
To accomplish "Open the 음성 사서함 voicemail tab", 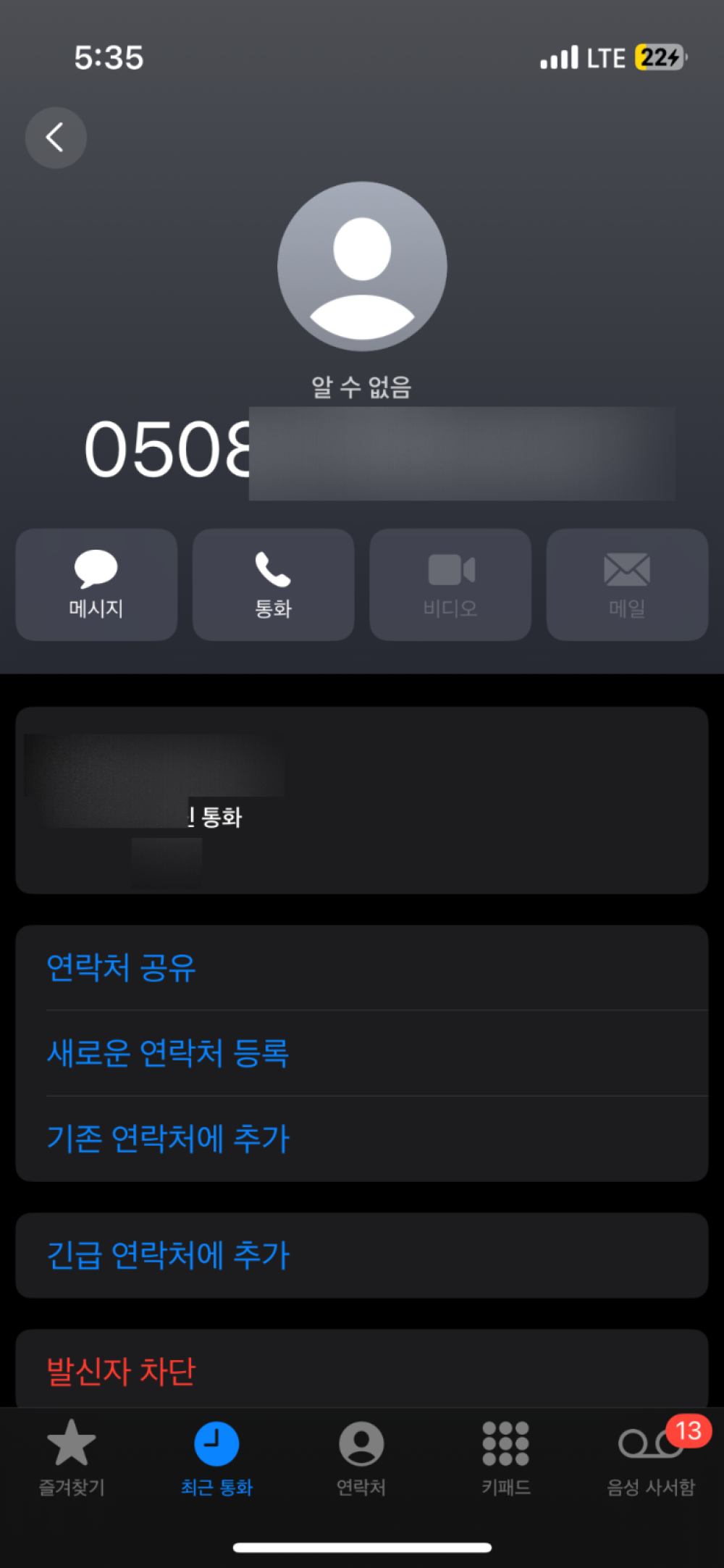I will coord(651,1457).
